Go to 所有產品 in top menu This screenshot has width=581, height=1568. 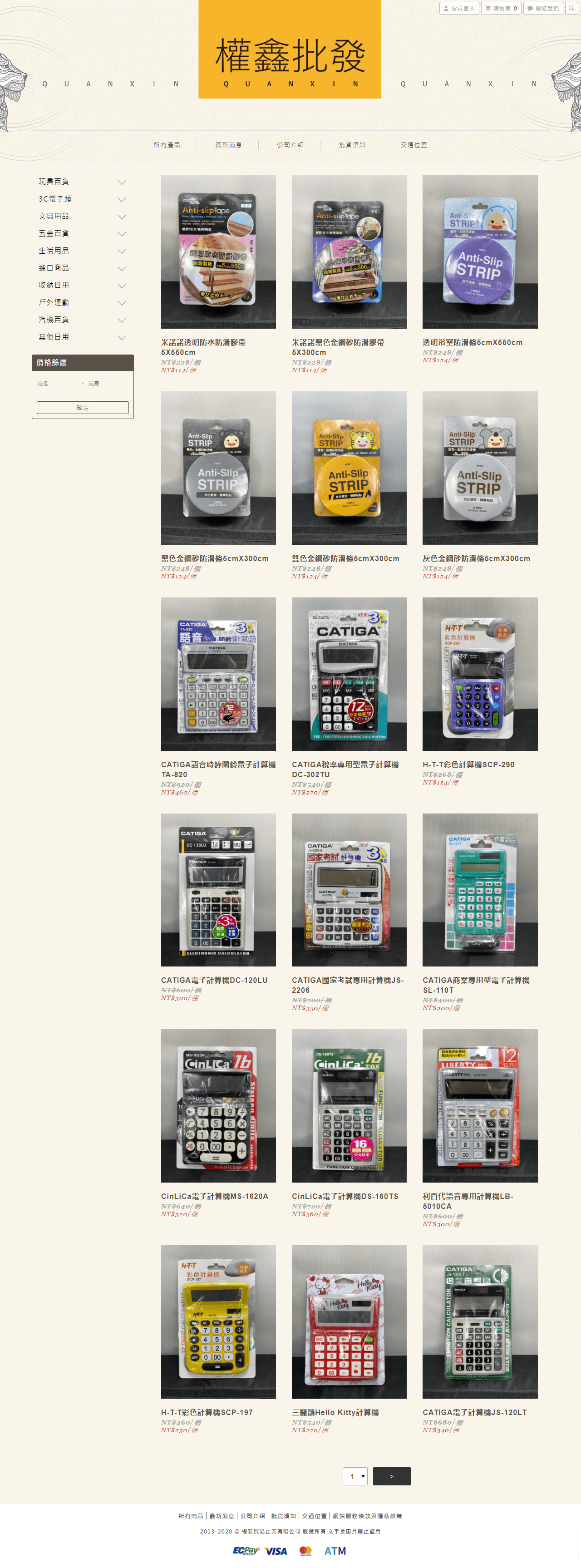tap(167, 145)
